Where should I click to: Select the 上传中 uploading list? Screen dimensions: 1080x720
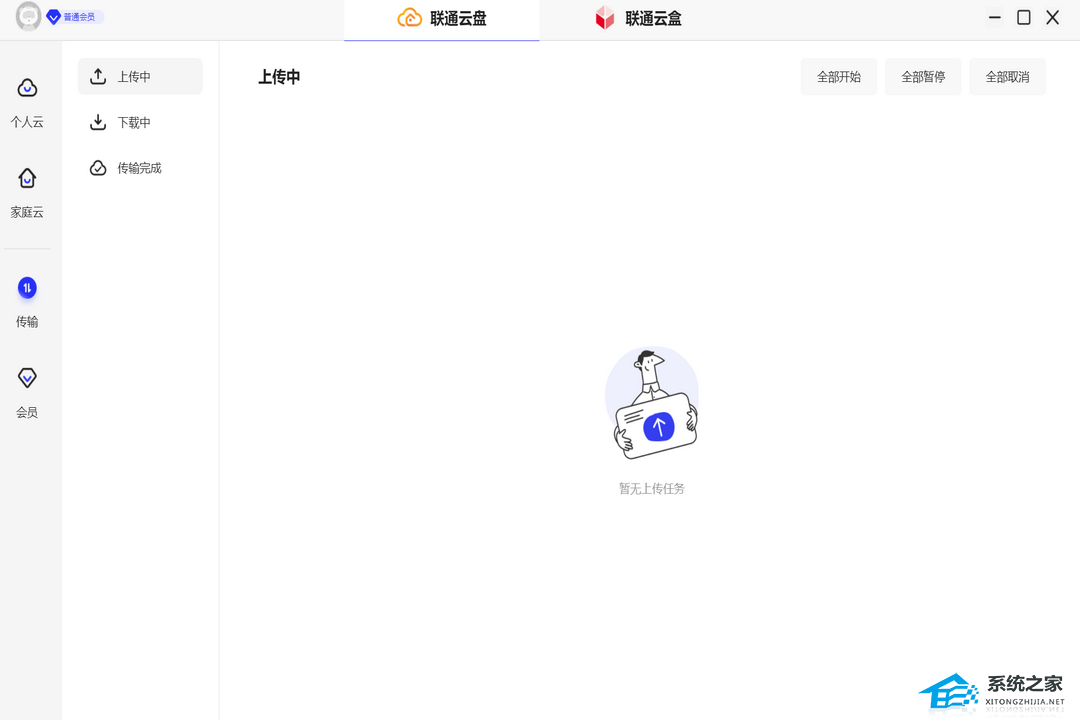(140, 77)
